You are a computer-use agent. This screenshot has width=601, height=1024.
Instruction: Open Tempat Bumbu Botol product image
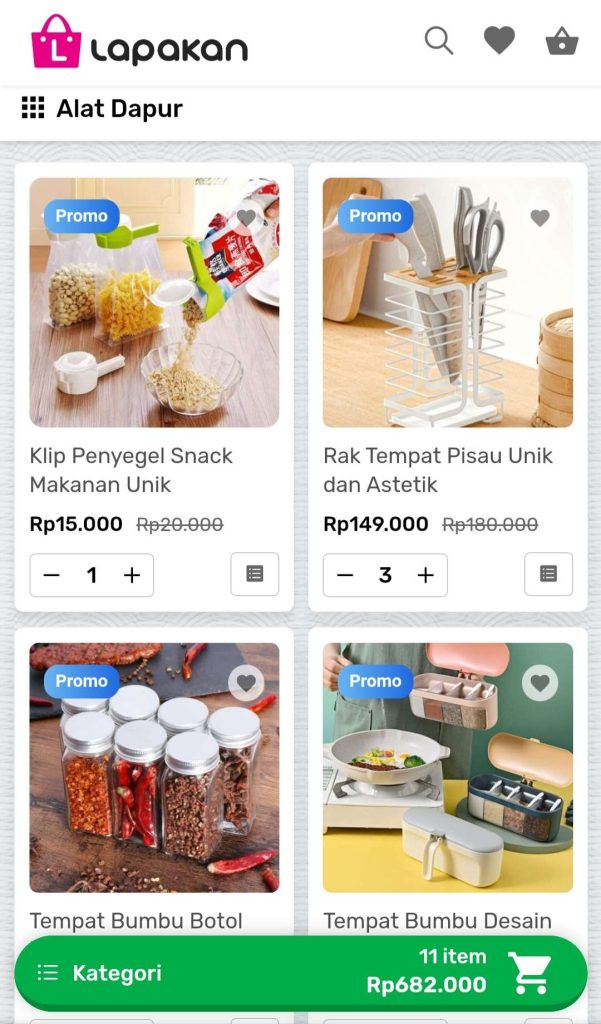coord(154,767)
